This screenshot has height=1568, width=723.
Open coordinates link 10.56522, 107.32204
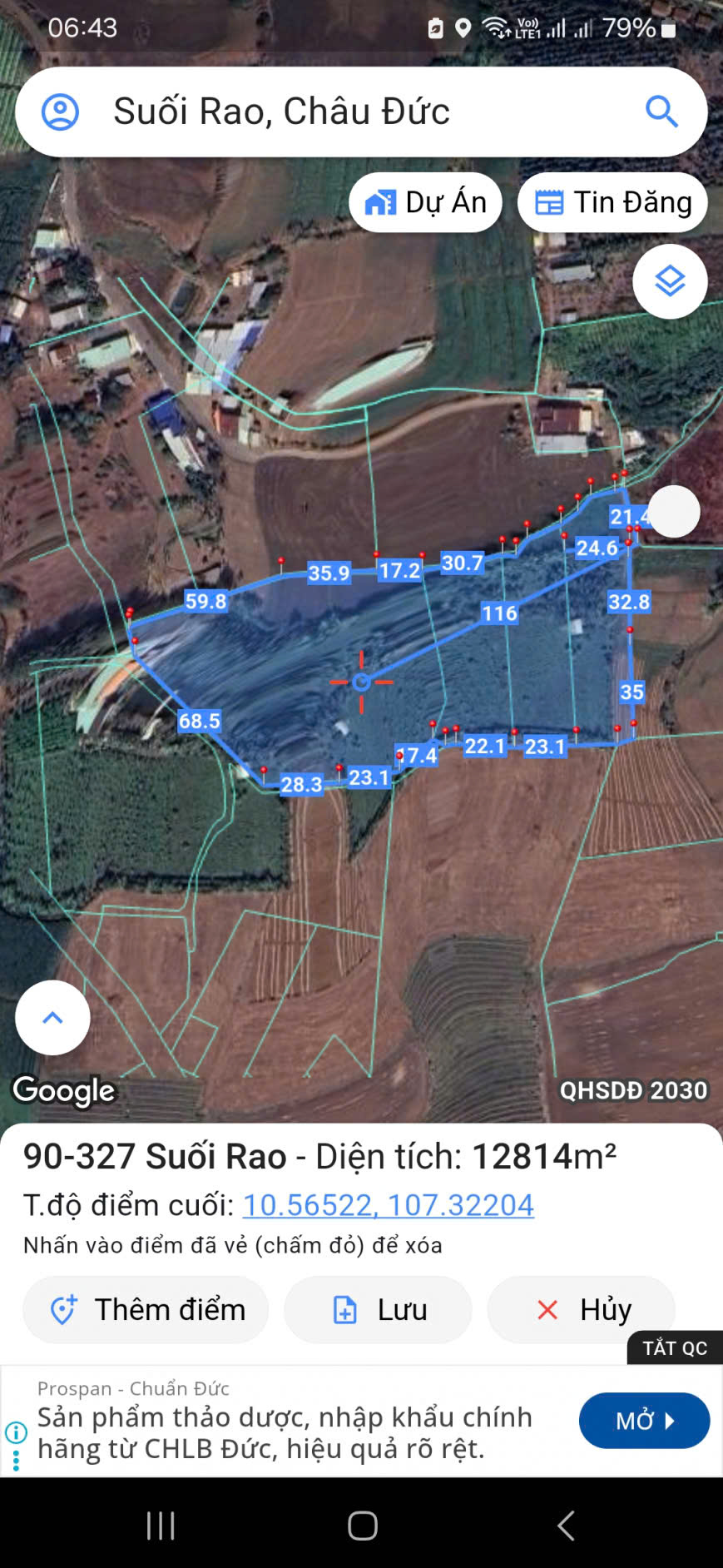click(x=388, y=1204)
